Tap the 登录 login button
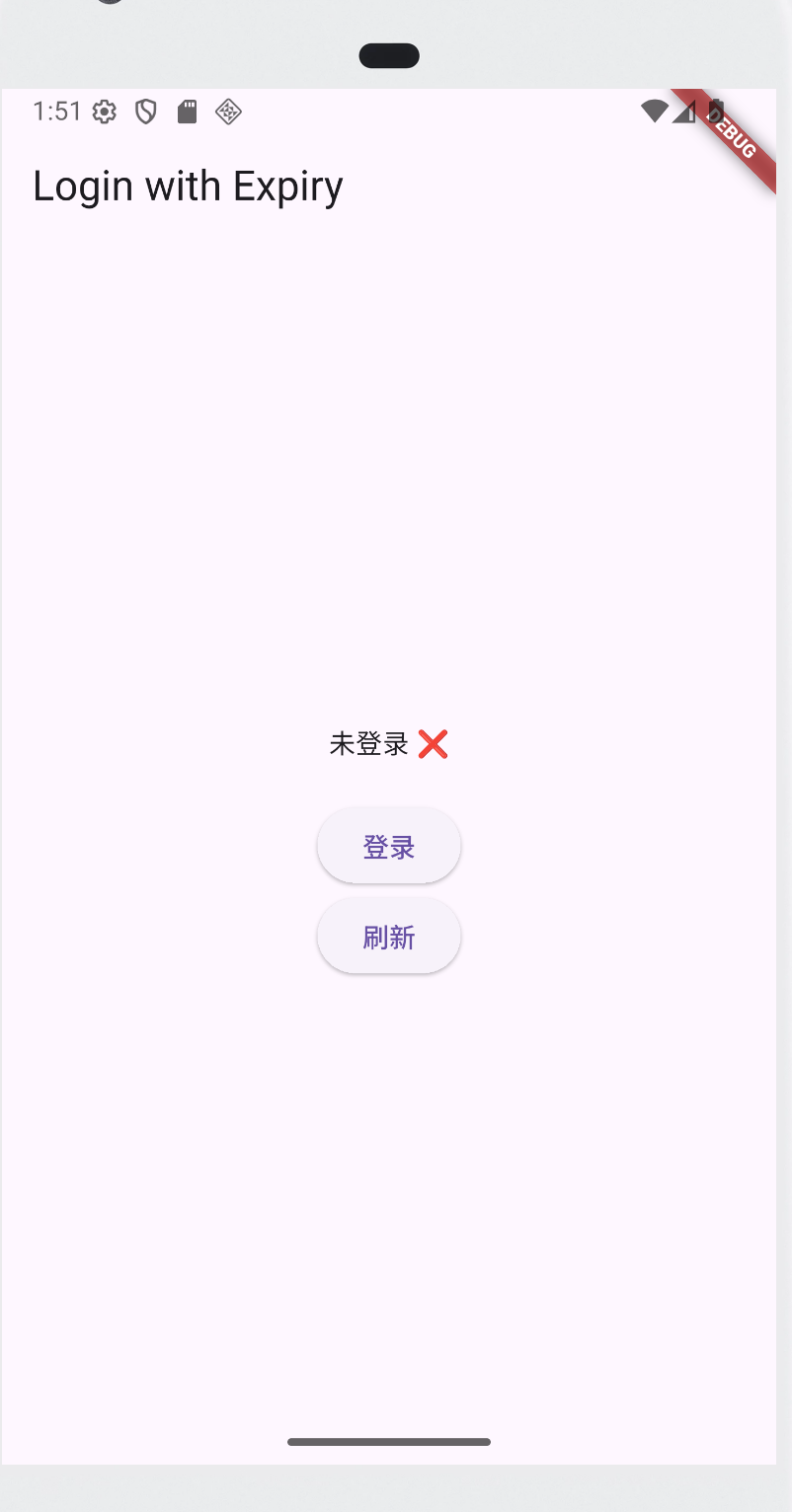This screenshot has height=1512, width=792. tap(388, 846)
